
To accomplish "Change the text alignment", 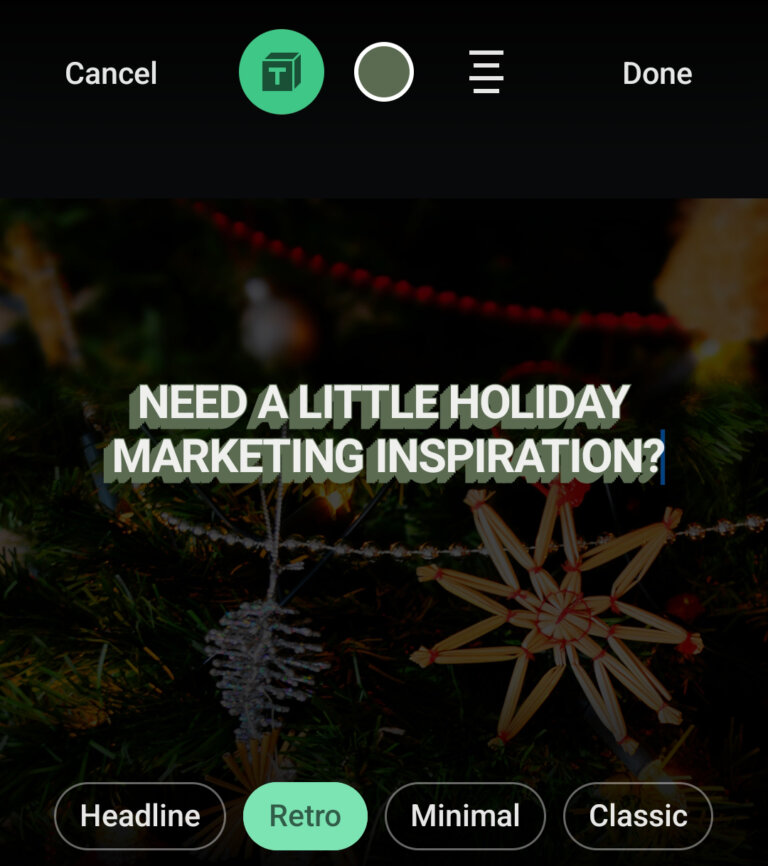I will tap(487, 72).
